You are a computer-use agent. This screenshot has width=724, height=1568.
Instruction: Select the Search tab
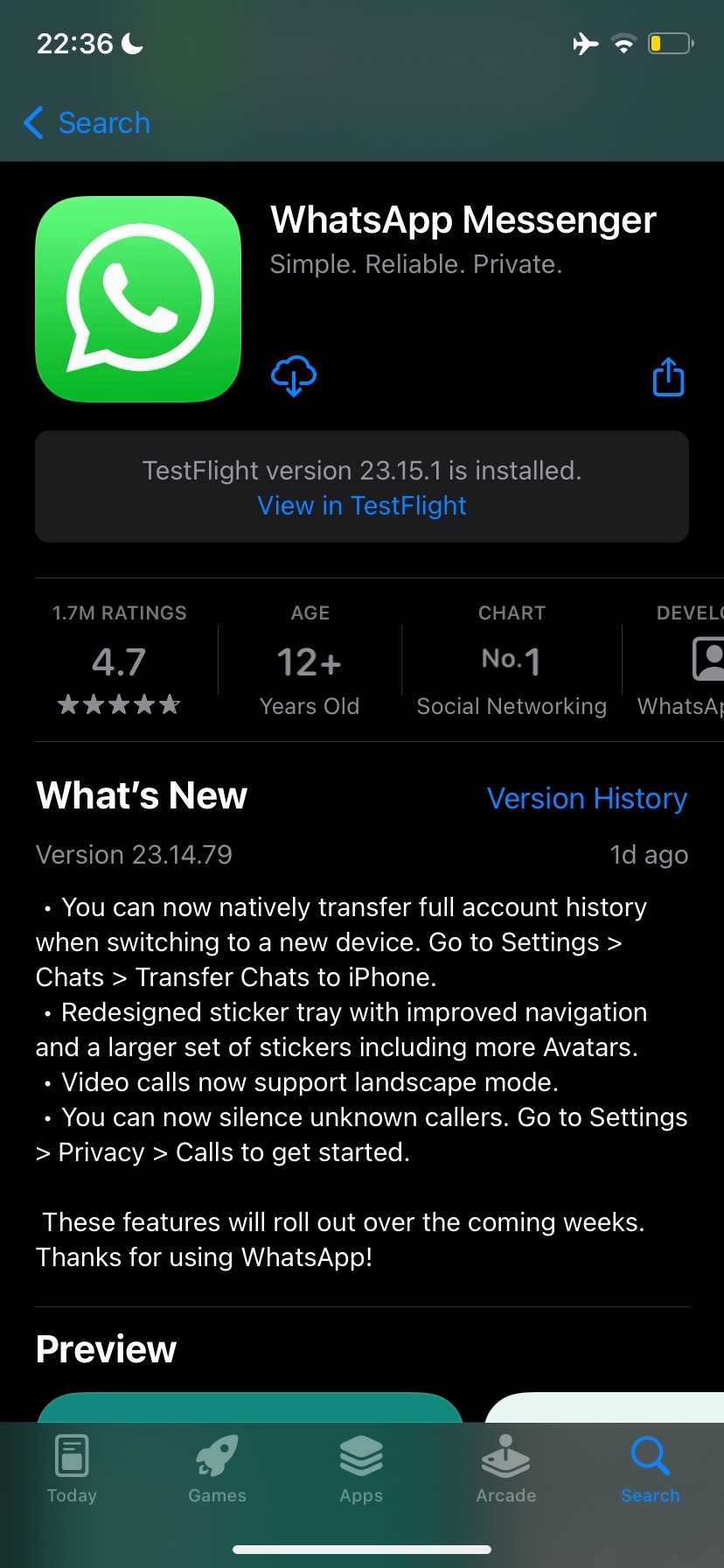tap(650, 1468)
